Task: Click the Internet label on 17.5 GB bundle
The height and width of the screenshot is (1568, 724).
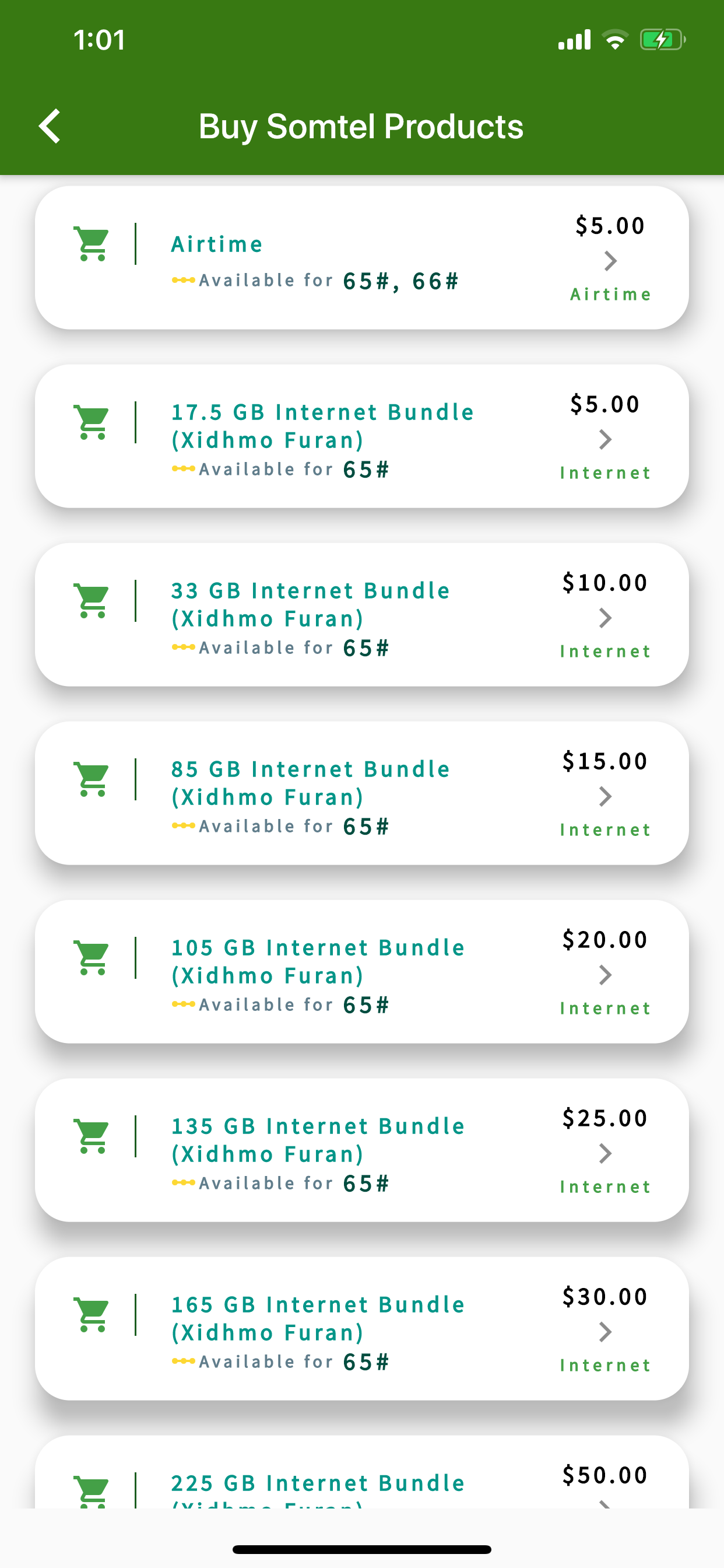Action: 604,472
